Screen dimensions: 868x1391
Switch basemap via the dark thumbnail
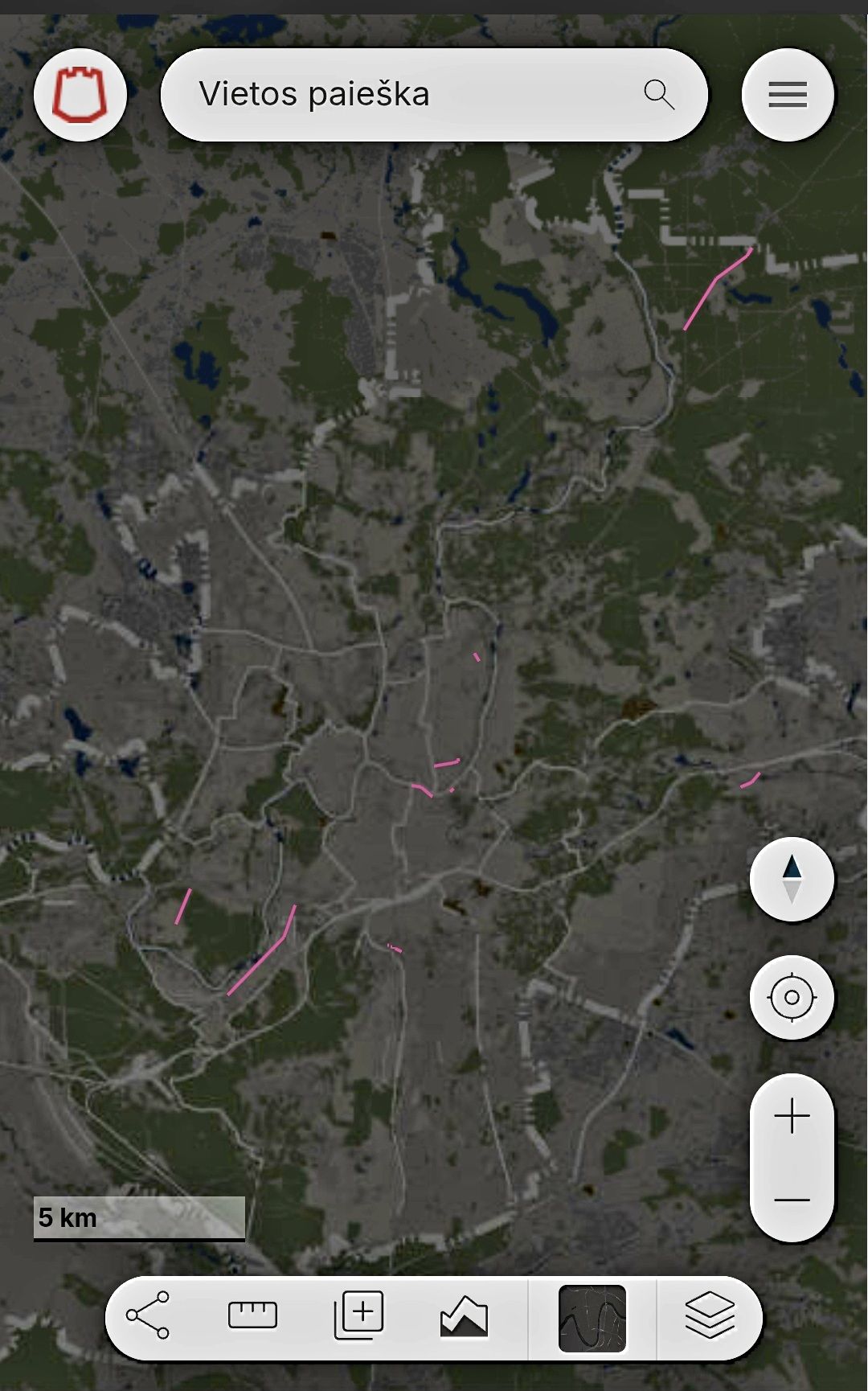(x=592, y=1318)
